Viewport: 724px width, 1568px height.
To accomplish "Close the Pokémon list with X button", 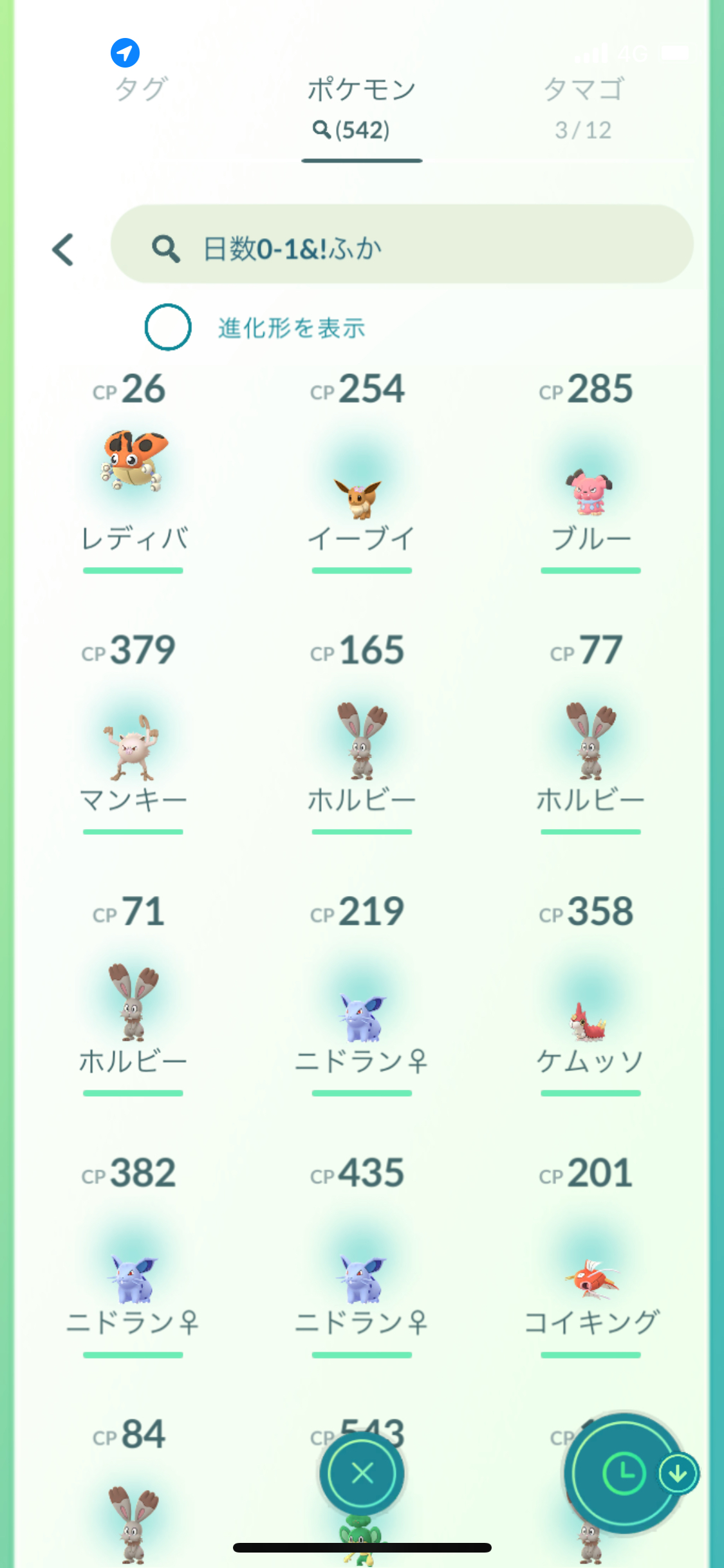I will [x=362, y=1473].
